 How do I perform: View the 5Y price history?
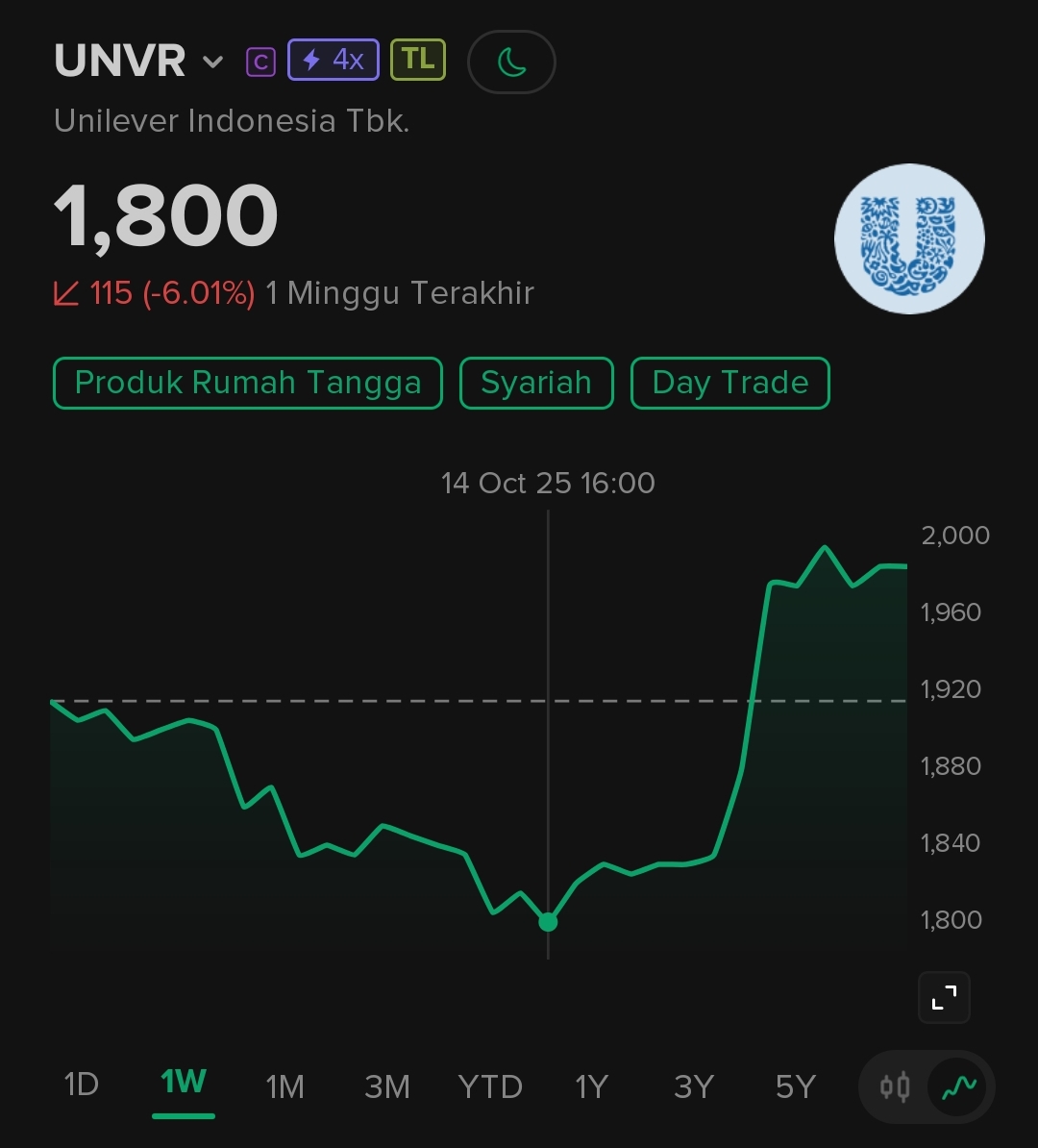click(796, 1086)
